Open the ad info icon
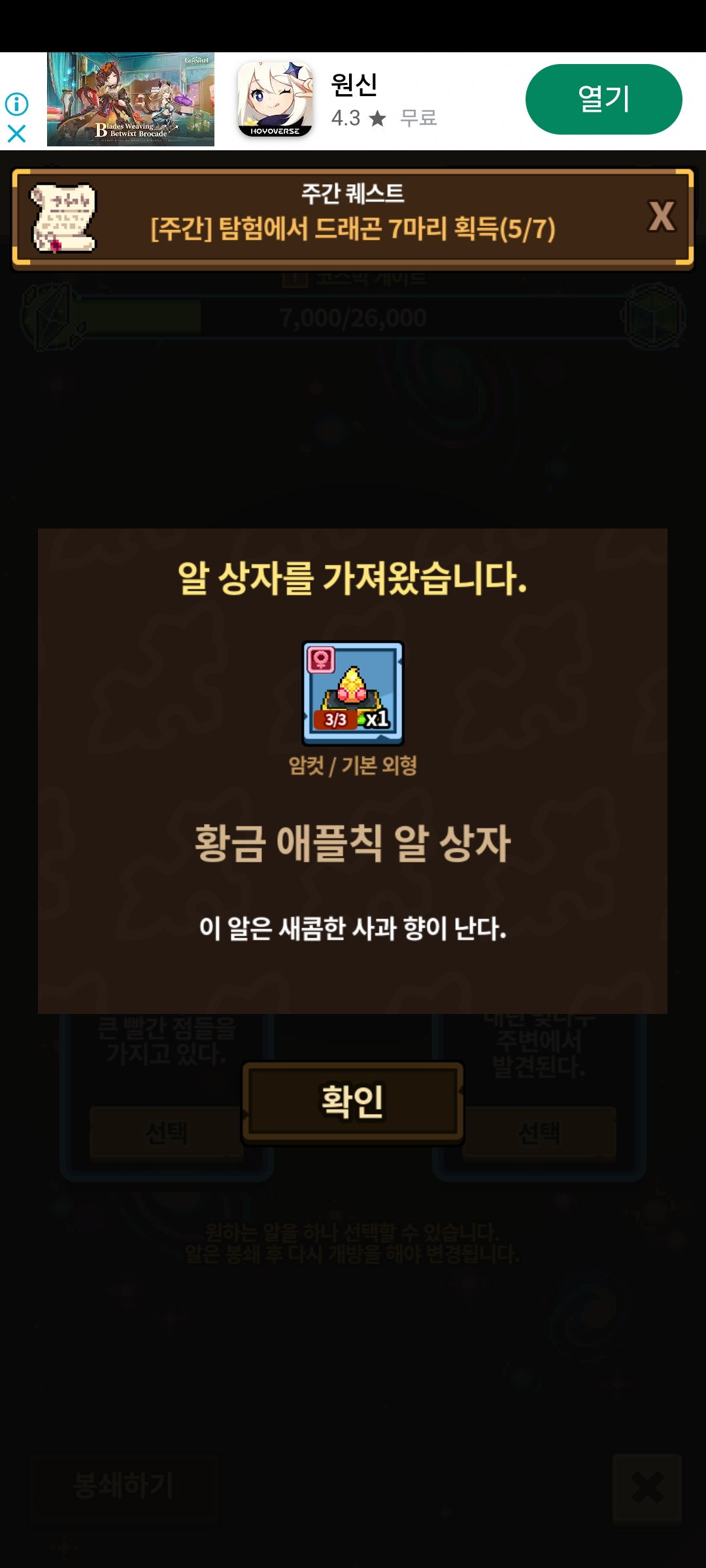706x1568 pixels. pyautogui.click(x=16, y=104)
